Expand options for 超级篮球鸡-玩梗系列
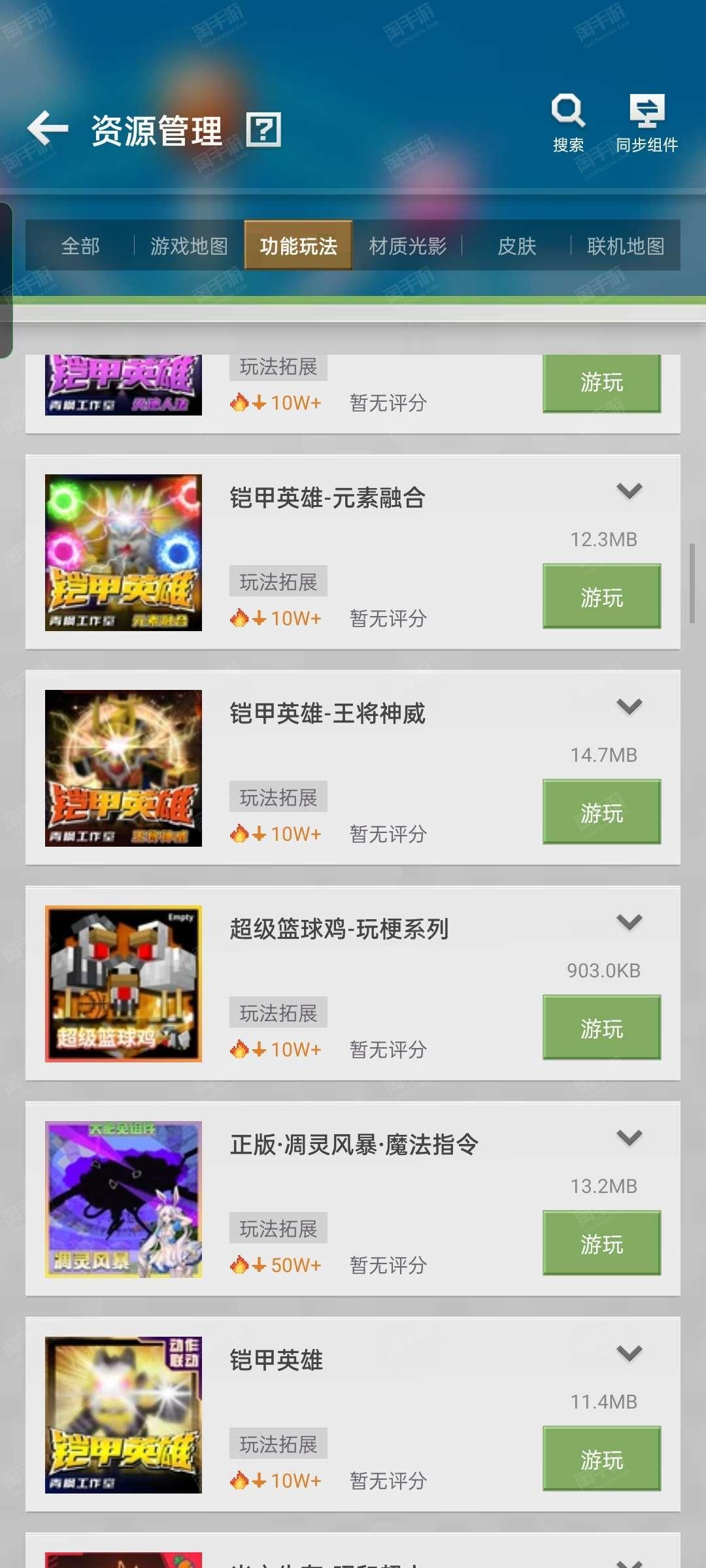The height and width of the screenshot is (1568, 706). (629, 922)
